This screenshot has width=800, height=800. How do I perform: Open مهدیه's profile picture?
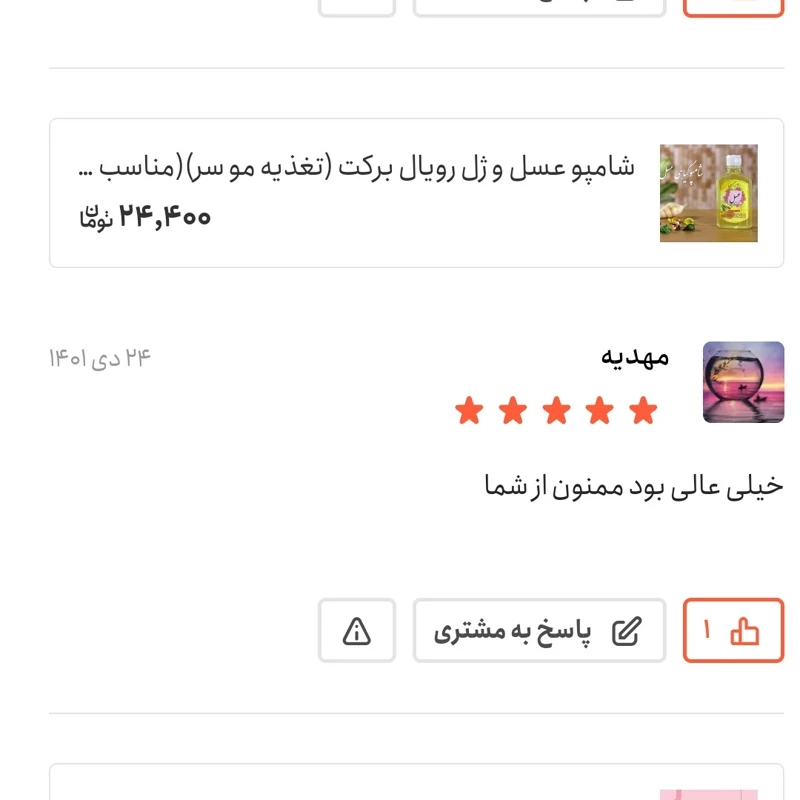(x=743, y=382)
